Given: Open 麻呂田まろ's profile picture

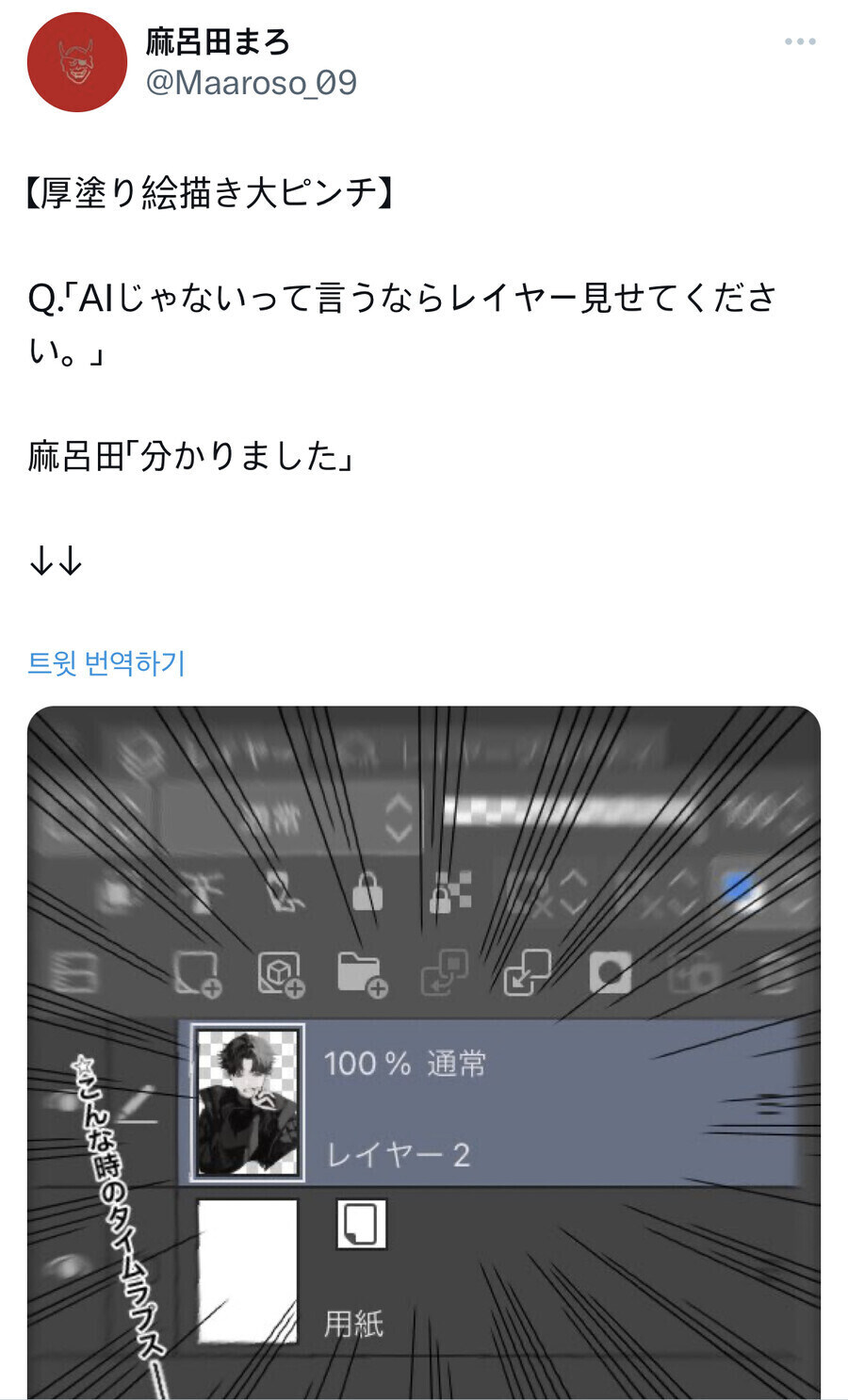Looking at the screenshot, I should 77,62.
